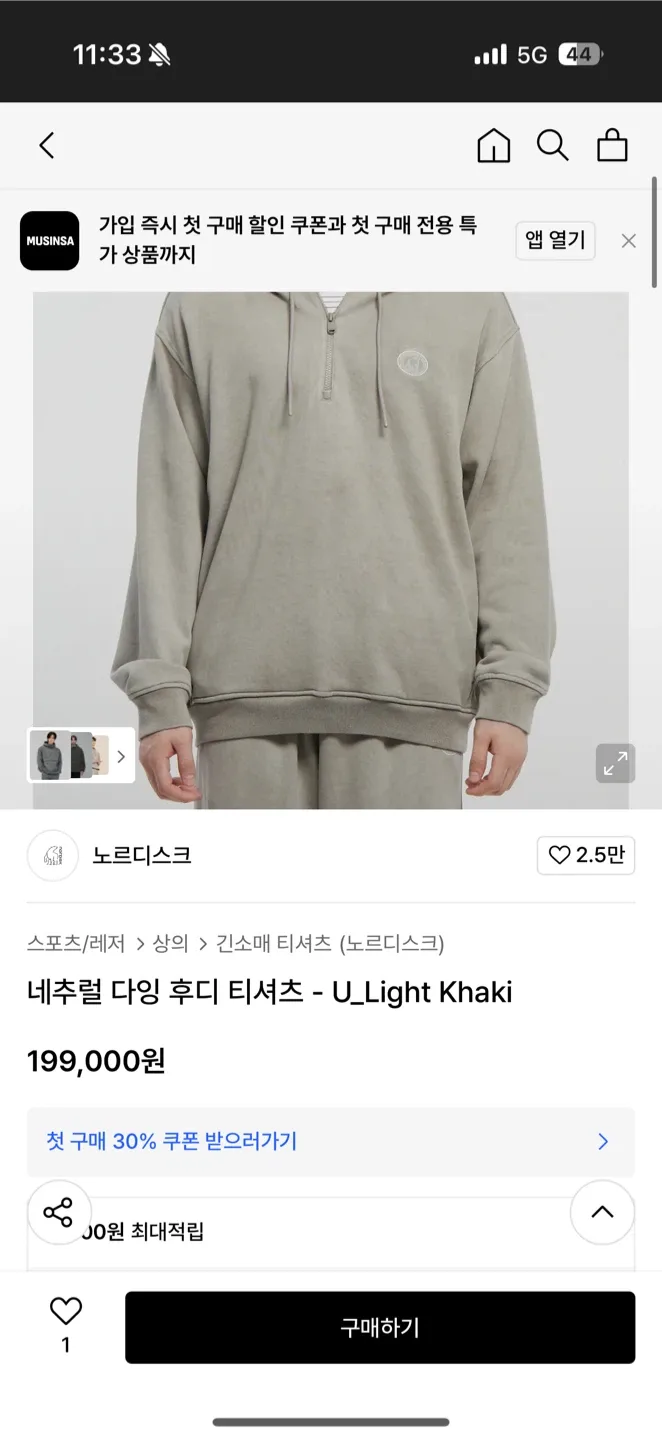Open the shopping bag
The height and width of the screenshot is (1440, 662).
pyautogui.click(x=612, y=146)
